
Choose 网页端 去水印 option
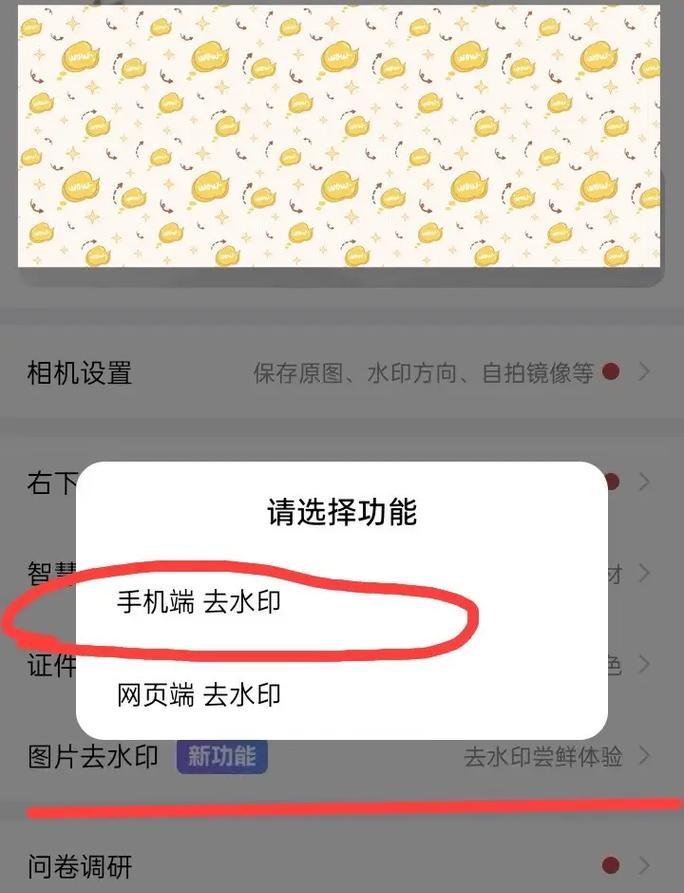coord(198,694)
